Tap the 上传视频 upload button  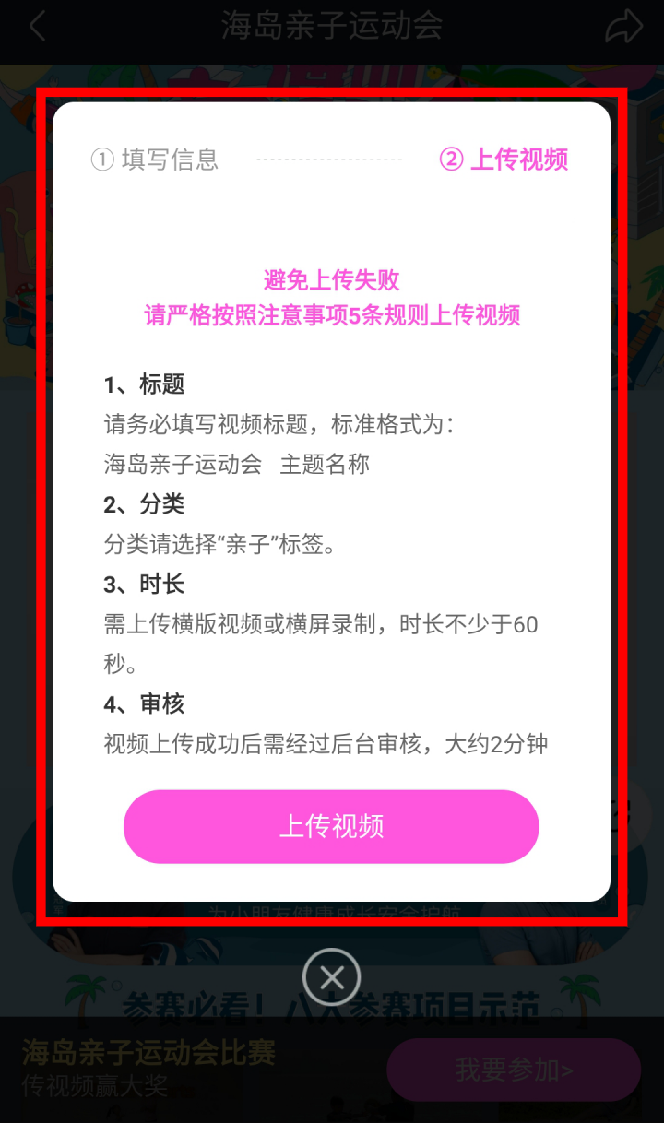pos(331,827)
